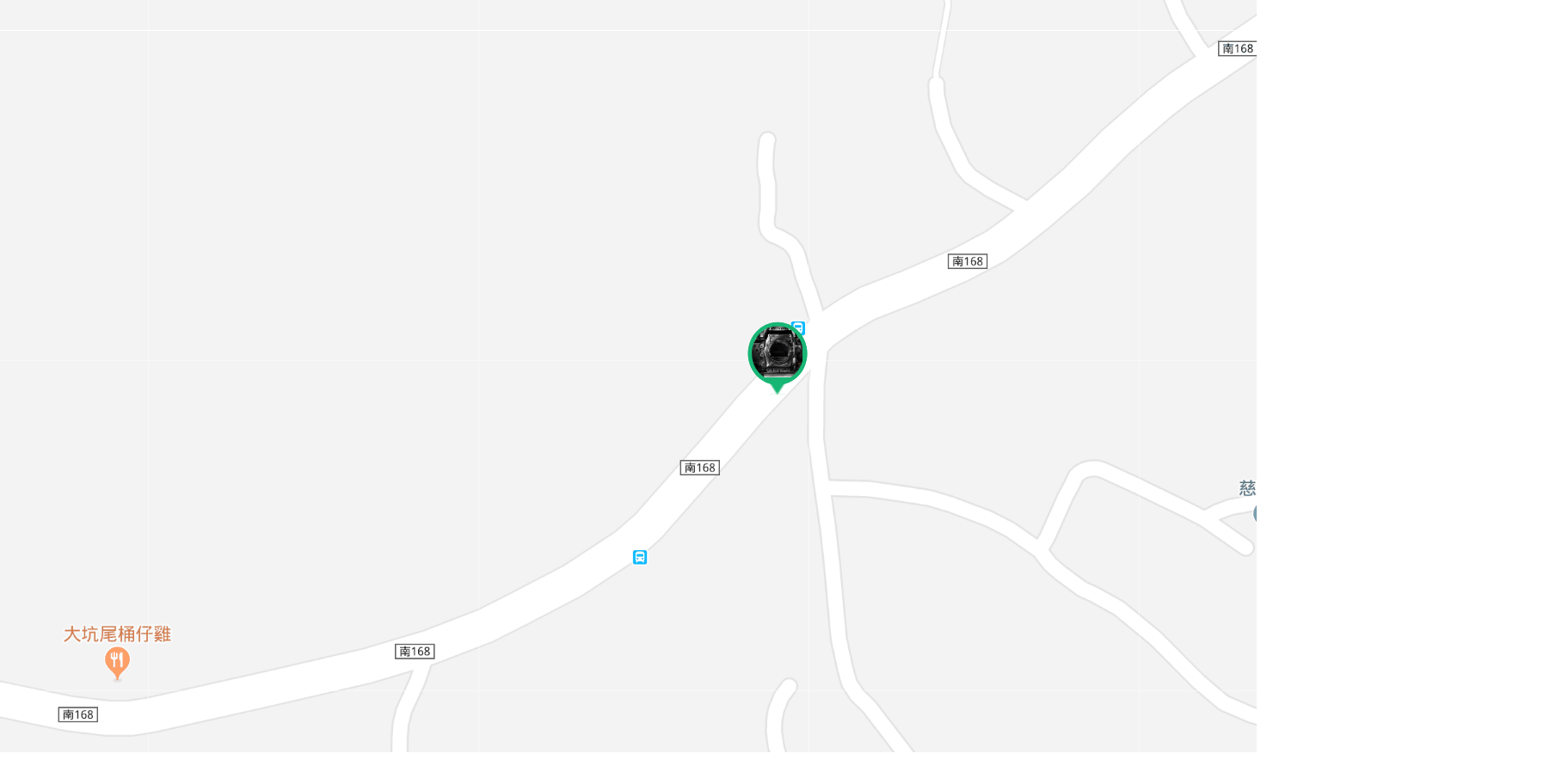Open the 大坑尾桶仔雞 restaurant marker
This screenshot has width=1556, height=784.
(x=117, y=661)
